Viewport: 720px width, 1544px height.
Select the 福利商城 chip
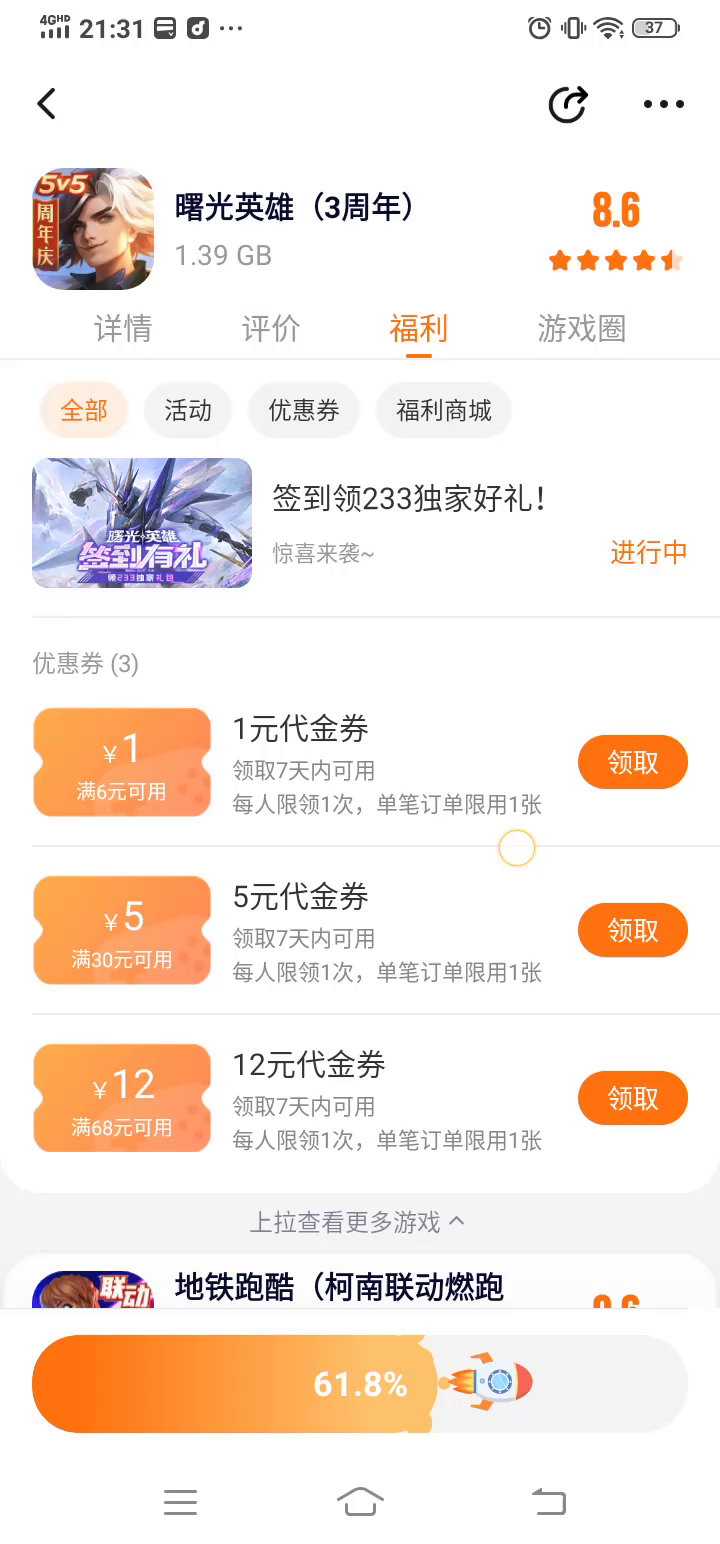click(444, 410)
